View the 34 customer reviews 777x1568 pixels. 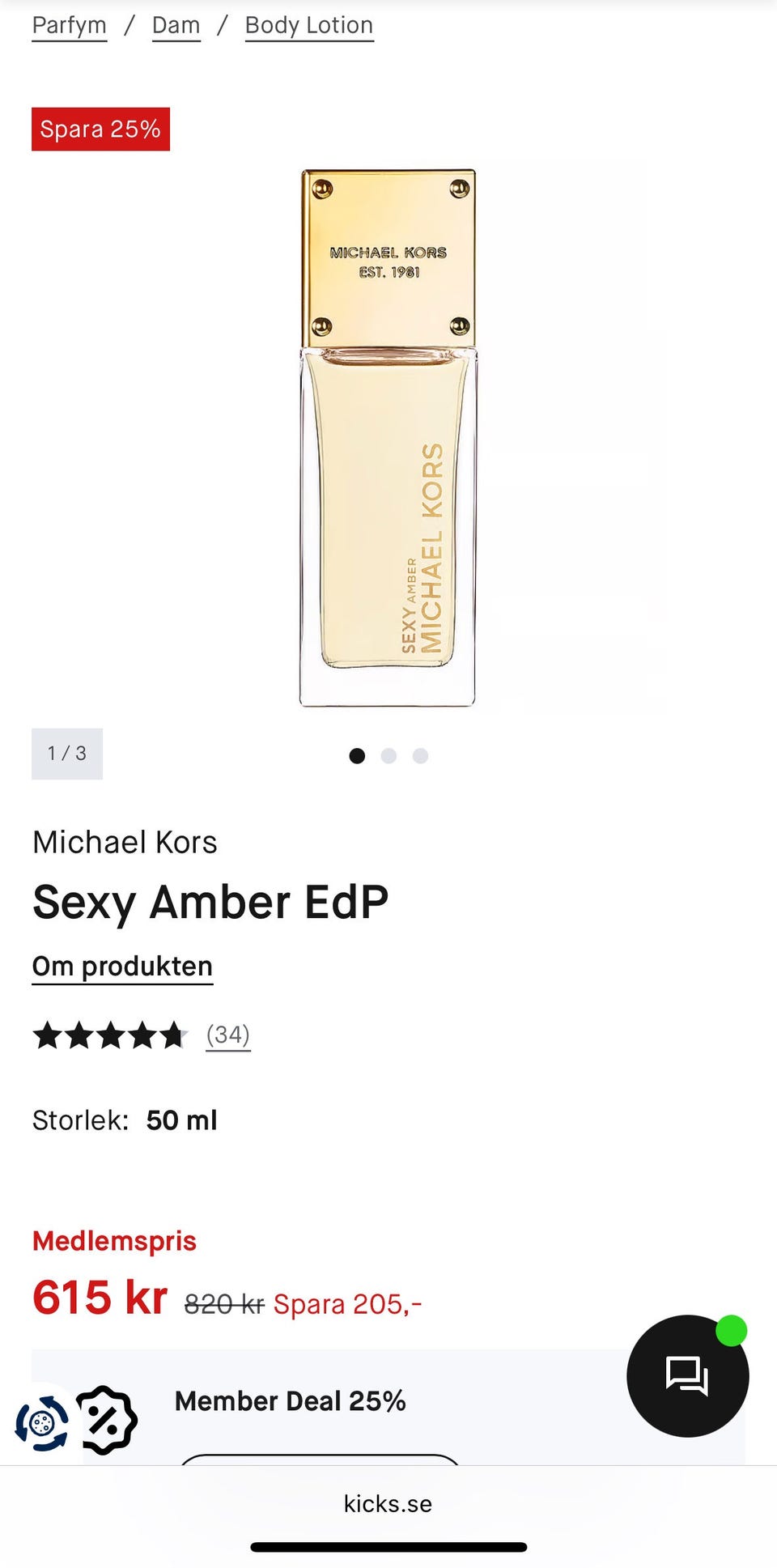point(227,1035)
